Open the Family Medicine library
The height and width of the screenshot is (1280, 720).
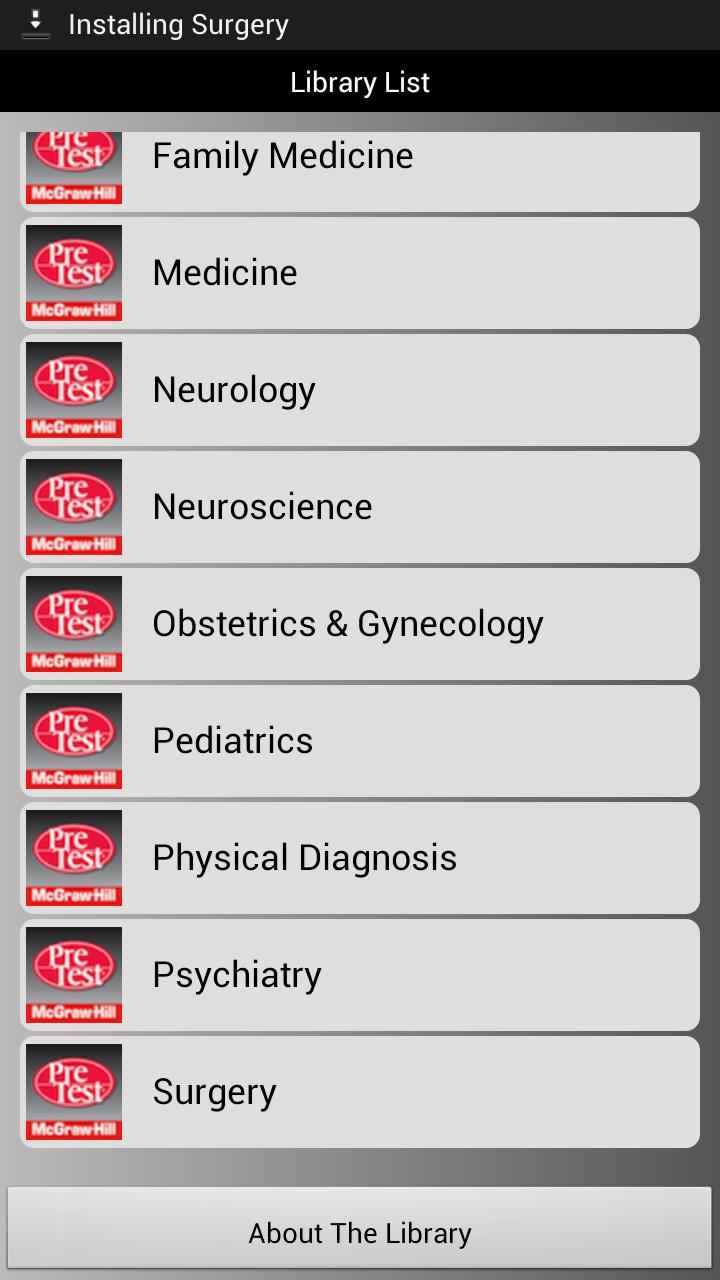tap(360, 166)
